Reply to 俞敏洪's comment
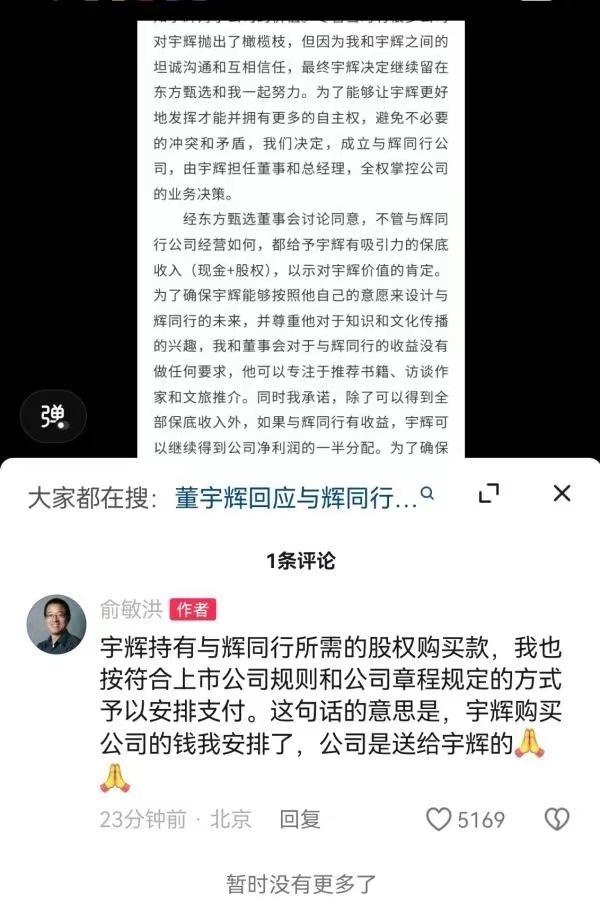Viewport: 600px width, 913px height. (x=300, y=820)
